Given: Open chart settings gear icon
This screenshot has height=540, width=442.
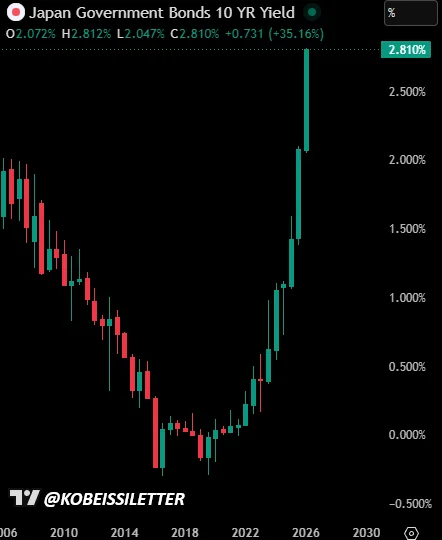Looking at the screenshot, I should coord(411,533).
